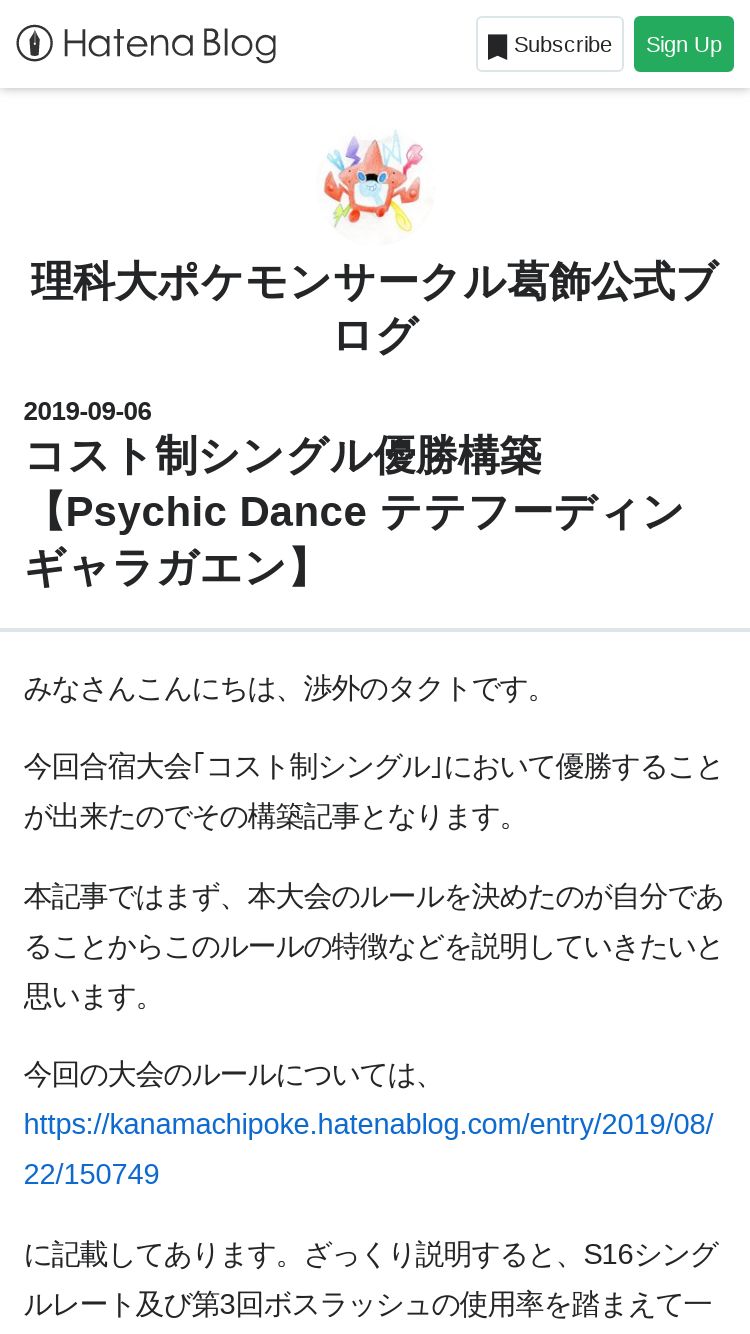The image size is (750, 1334).
Task: Open the 2019-09-06 date archive link
Action: 88,411
